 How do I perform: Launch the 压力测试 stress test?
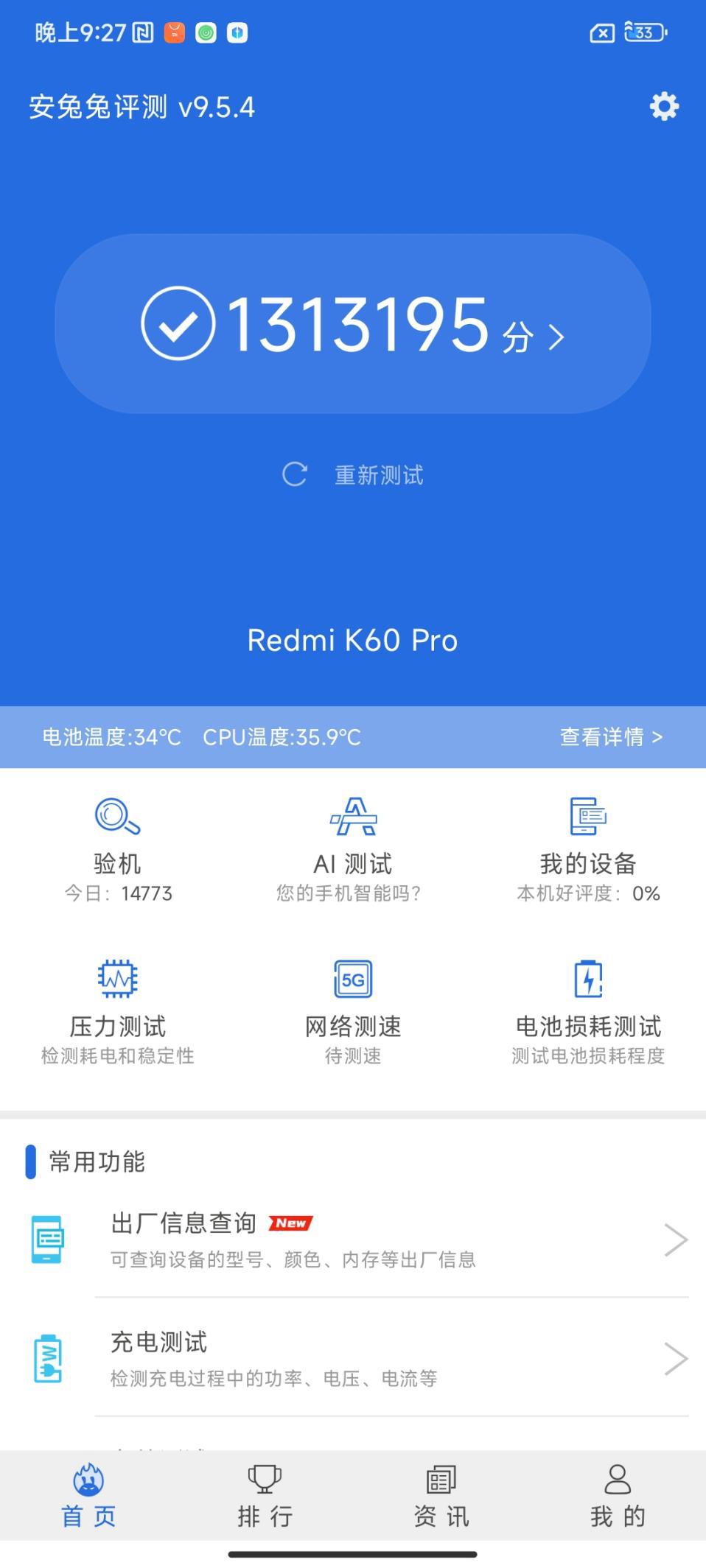tap(118, 1010)
